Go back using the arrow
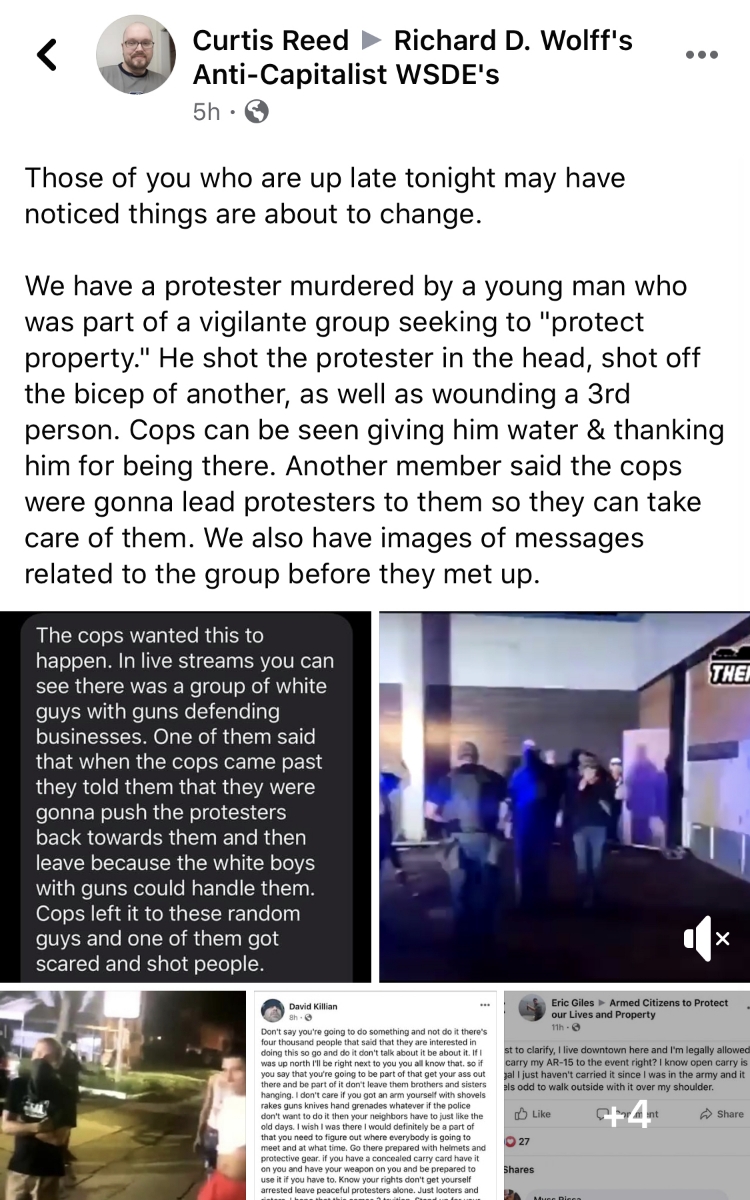The image size is (750, 1200). coord(46,55)
